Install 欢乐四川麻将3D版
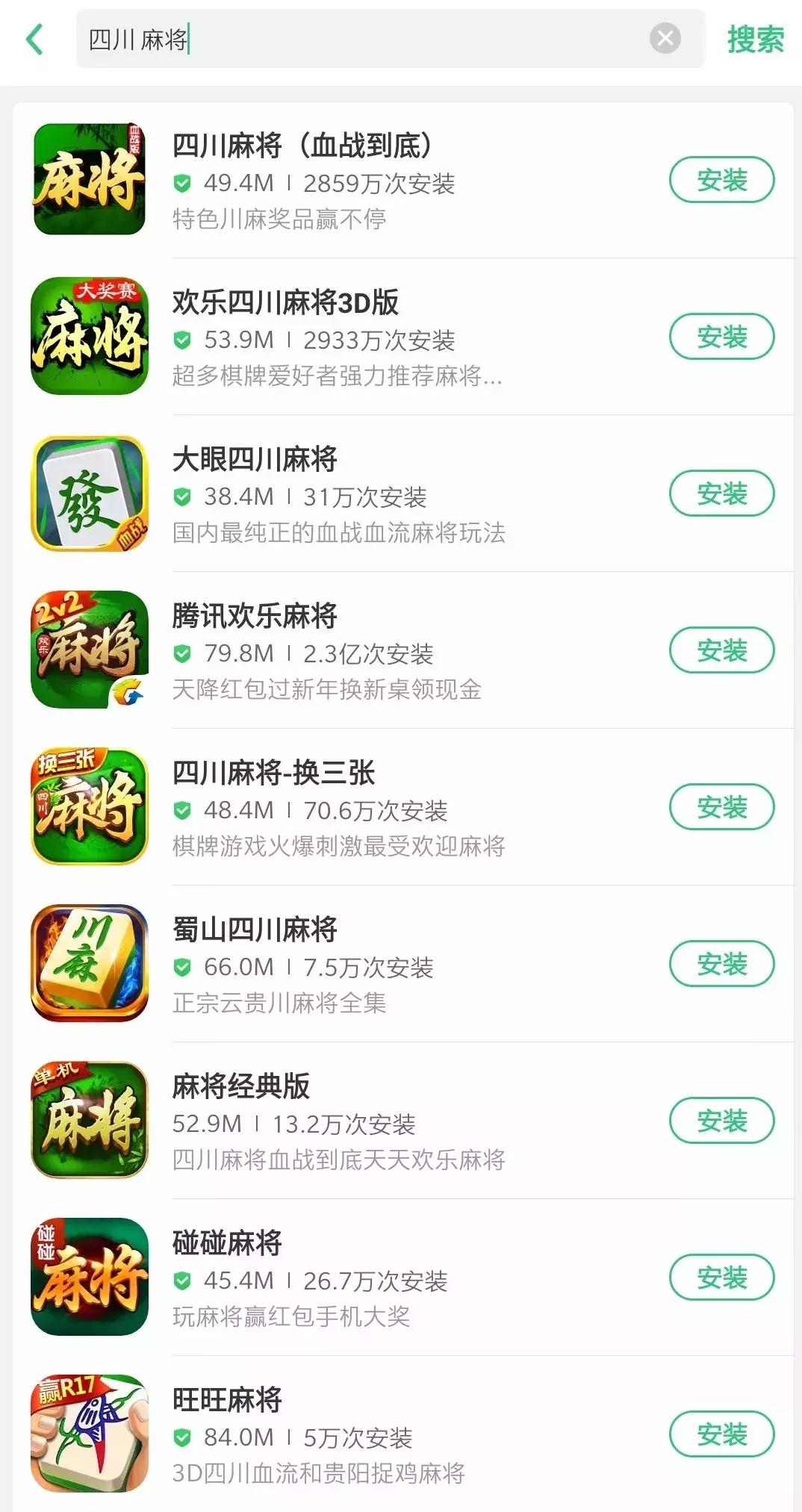 point(720,336)
